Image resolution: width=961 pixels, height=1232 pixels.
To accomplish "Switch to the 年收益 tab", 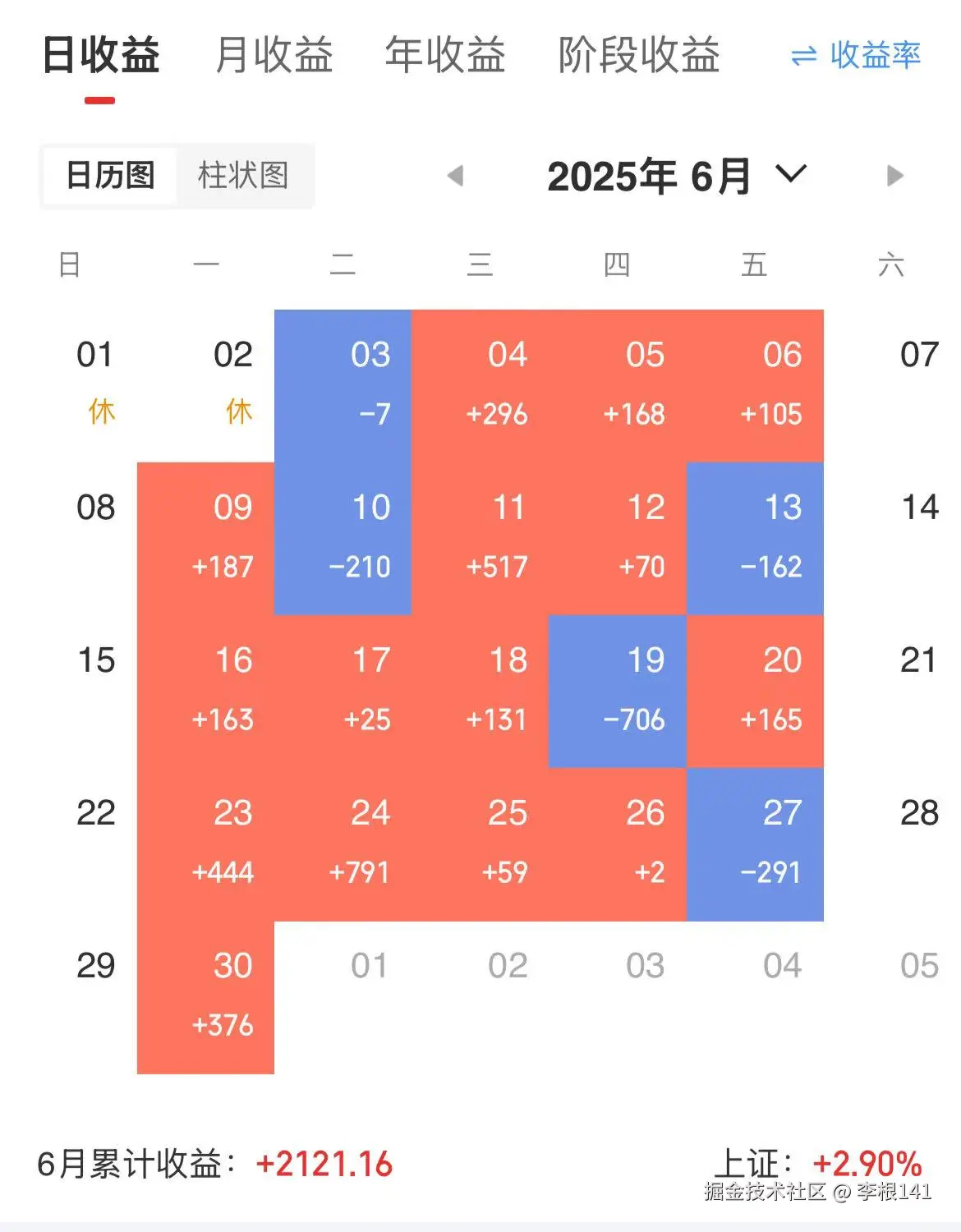I will 447,56.
